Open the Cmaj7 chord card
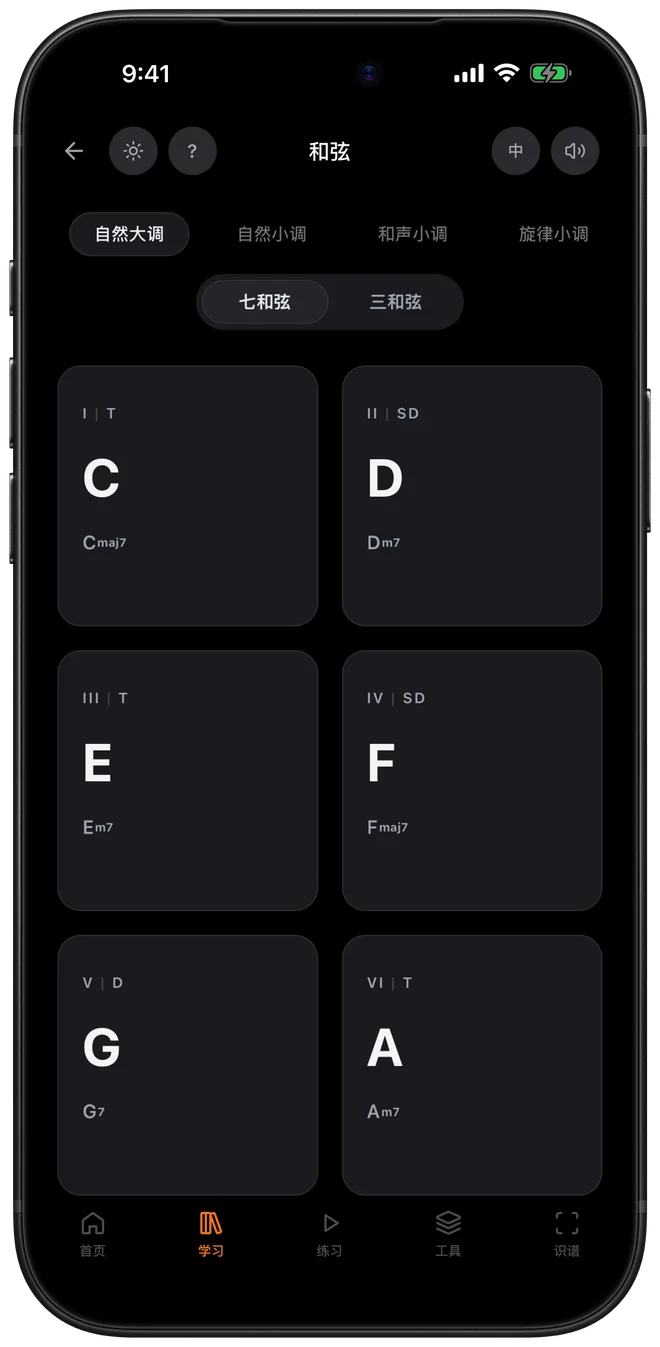The image size is (660, 1347). pyautogui.click(x=188, y=496)
